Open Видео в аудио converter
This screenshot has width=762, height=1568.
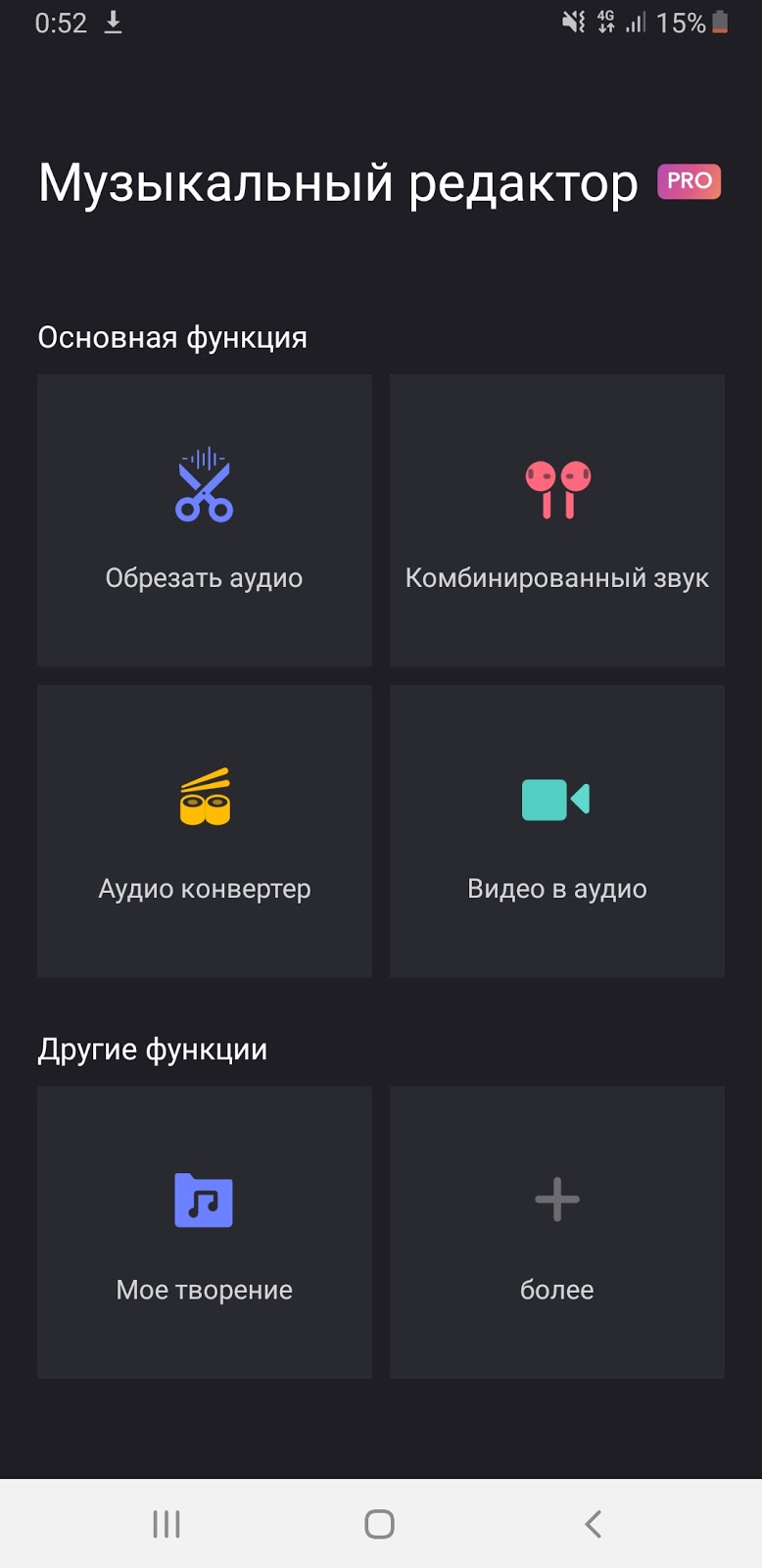click(556, 831)
